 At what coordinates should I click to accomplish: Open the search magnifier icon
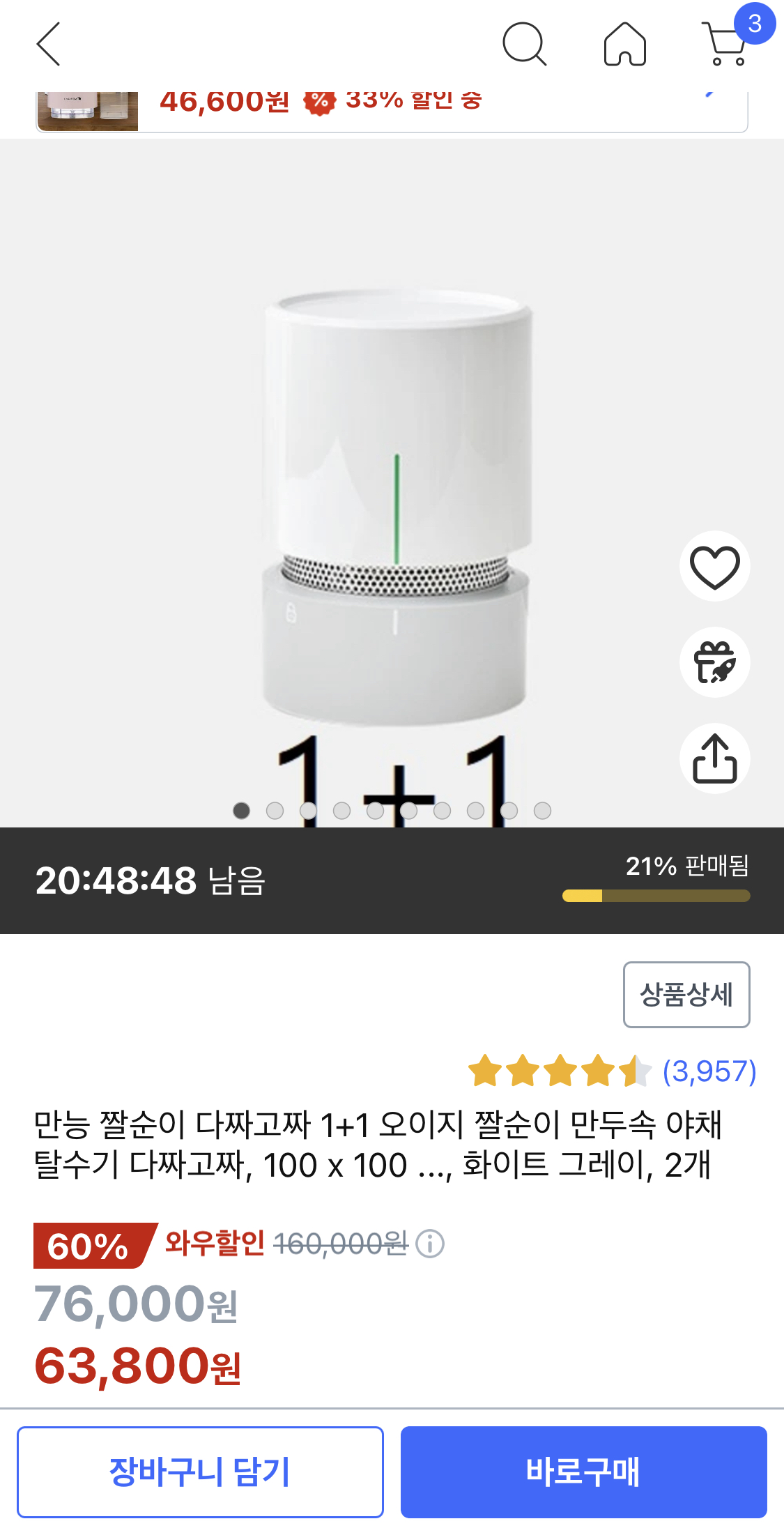[524, 44]
